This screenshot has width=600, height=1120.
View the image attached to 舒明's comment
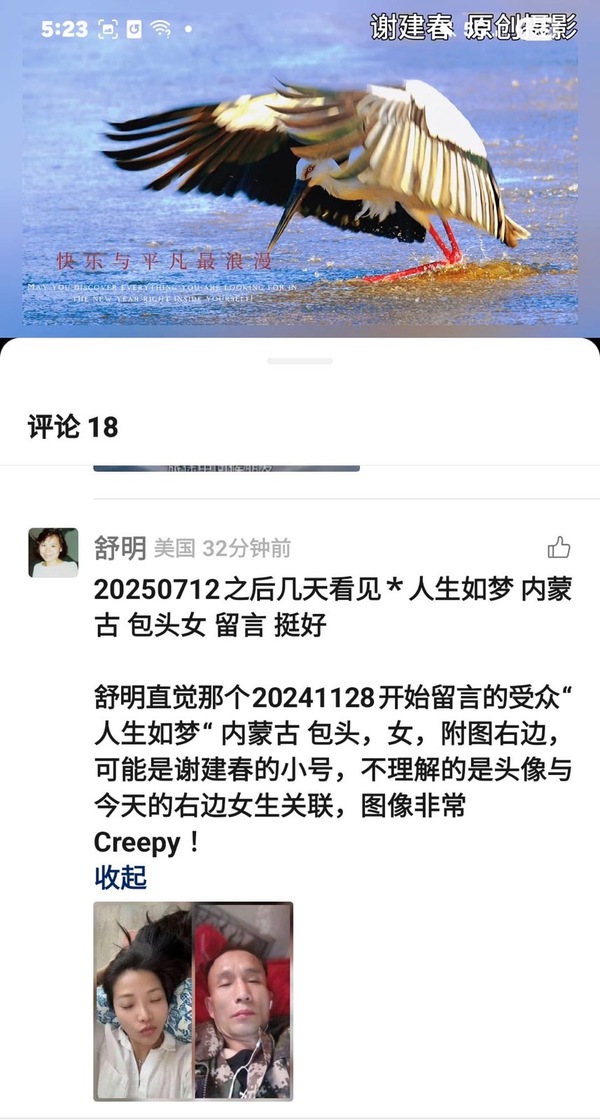point(193,1000)
